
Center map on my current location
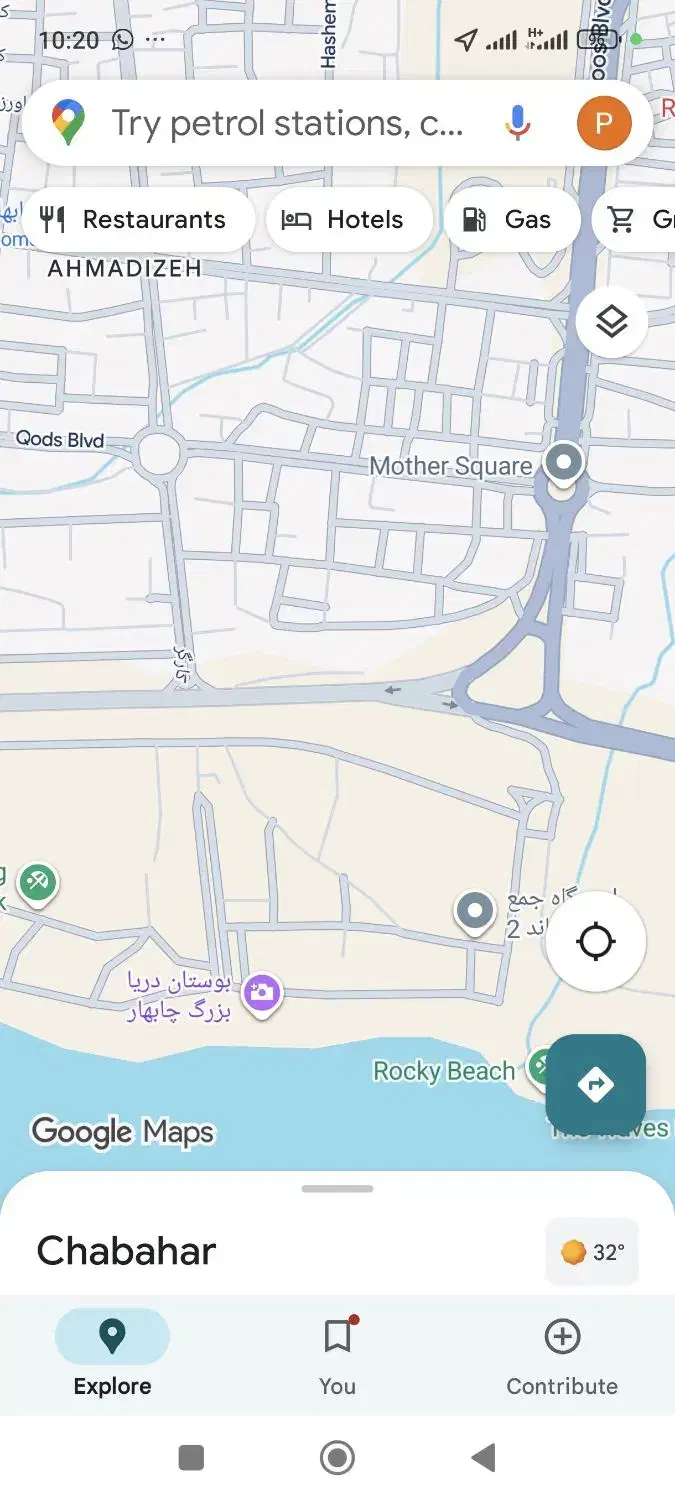click(596, 941)
